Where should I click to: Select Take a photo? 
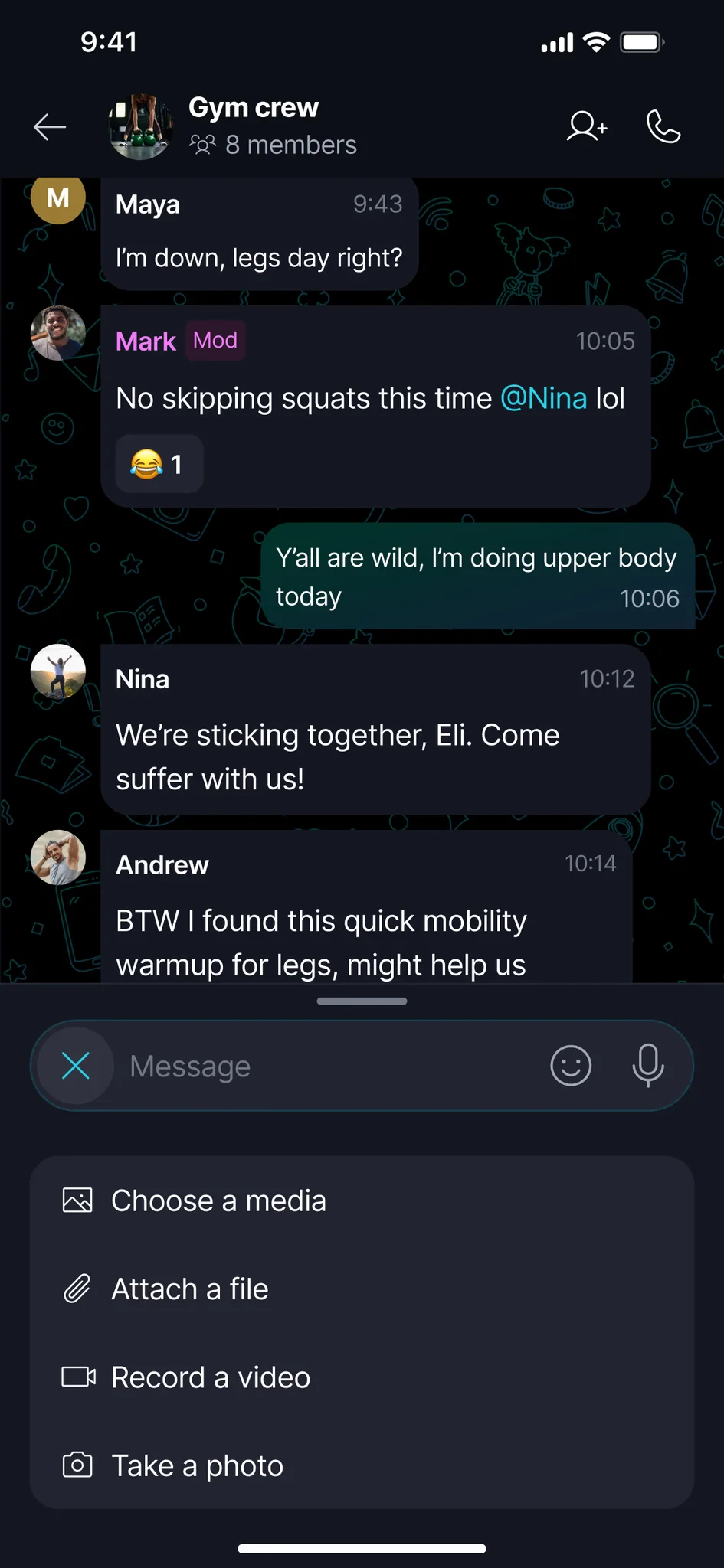coord(198,1465)
